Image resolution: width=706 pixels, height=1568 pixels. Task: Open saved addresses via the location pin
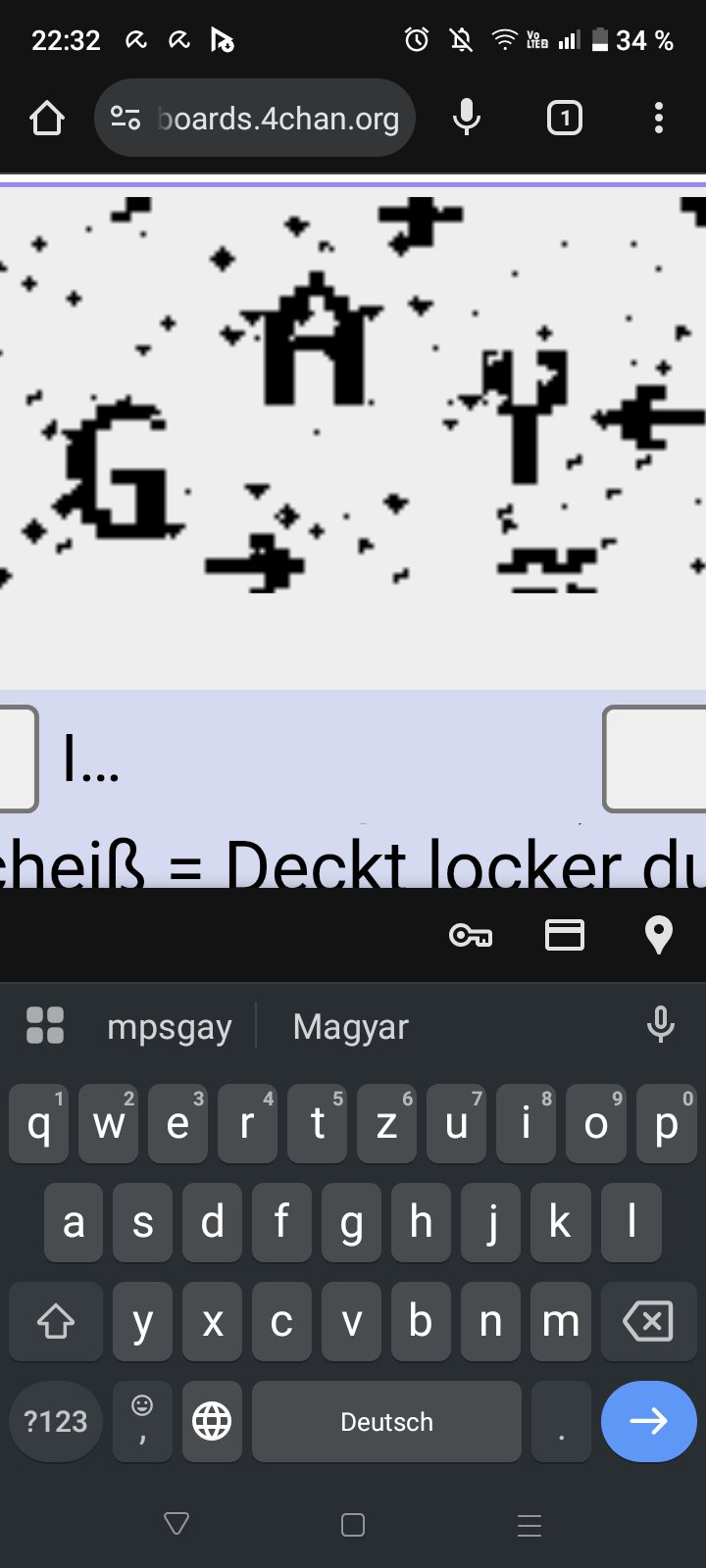(x=659, y=935)
